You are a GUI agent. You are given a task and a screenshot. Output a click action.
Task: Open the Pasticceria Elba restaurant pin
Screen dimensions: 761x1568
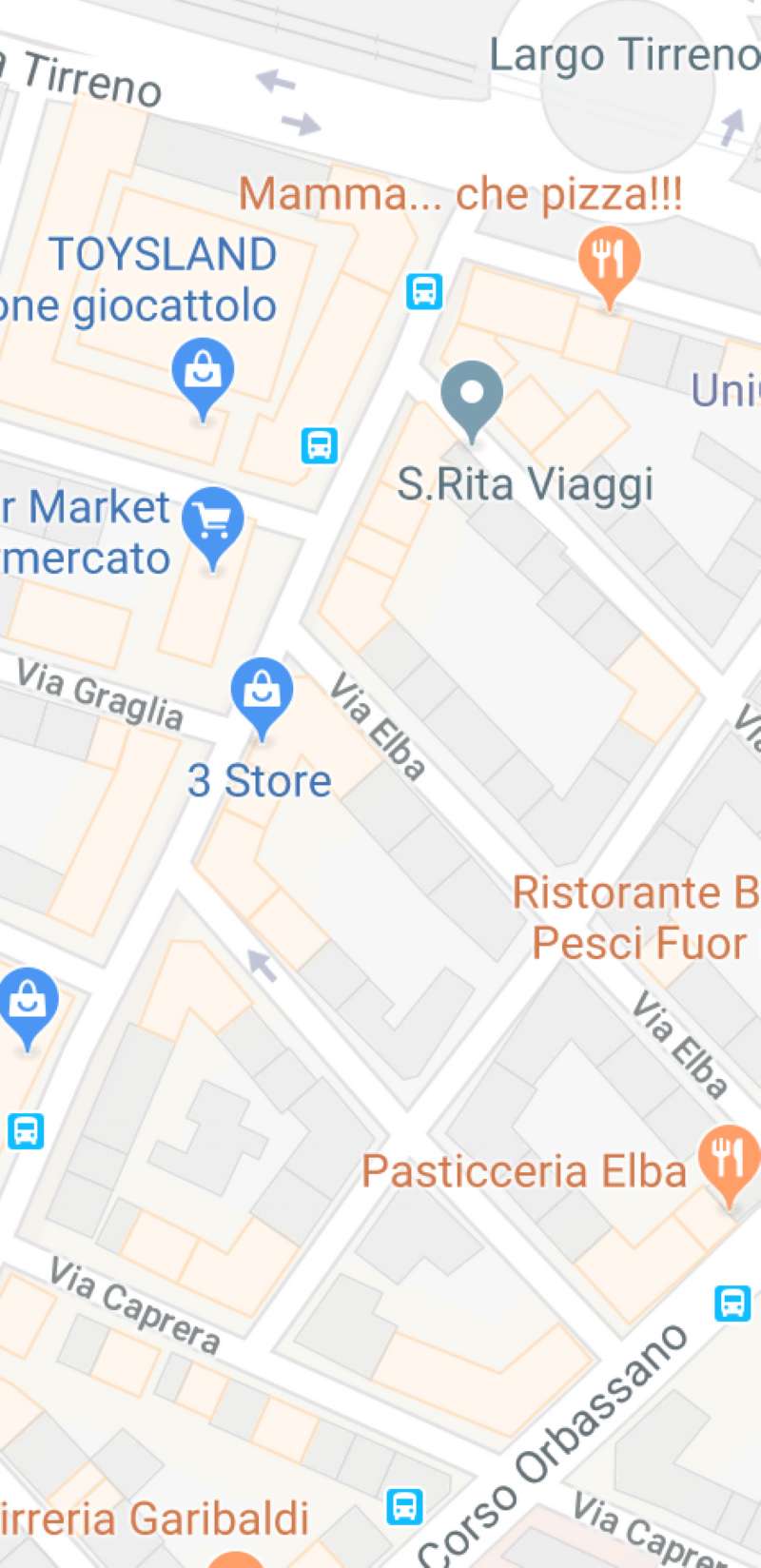coord(729,1158)
